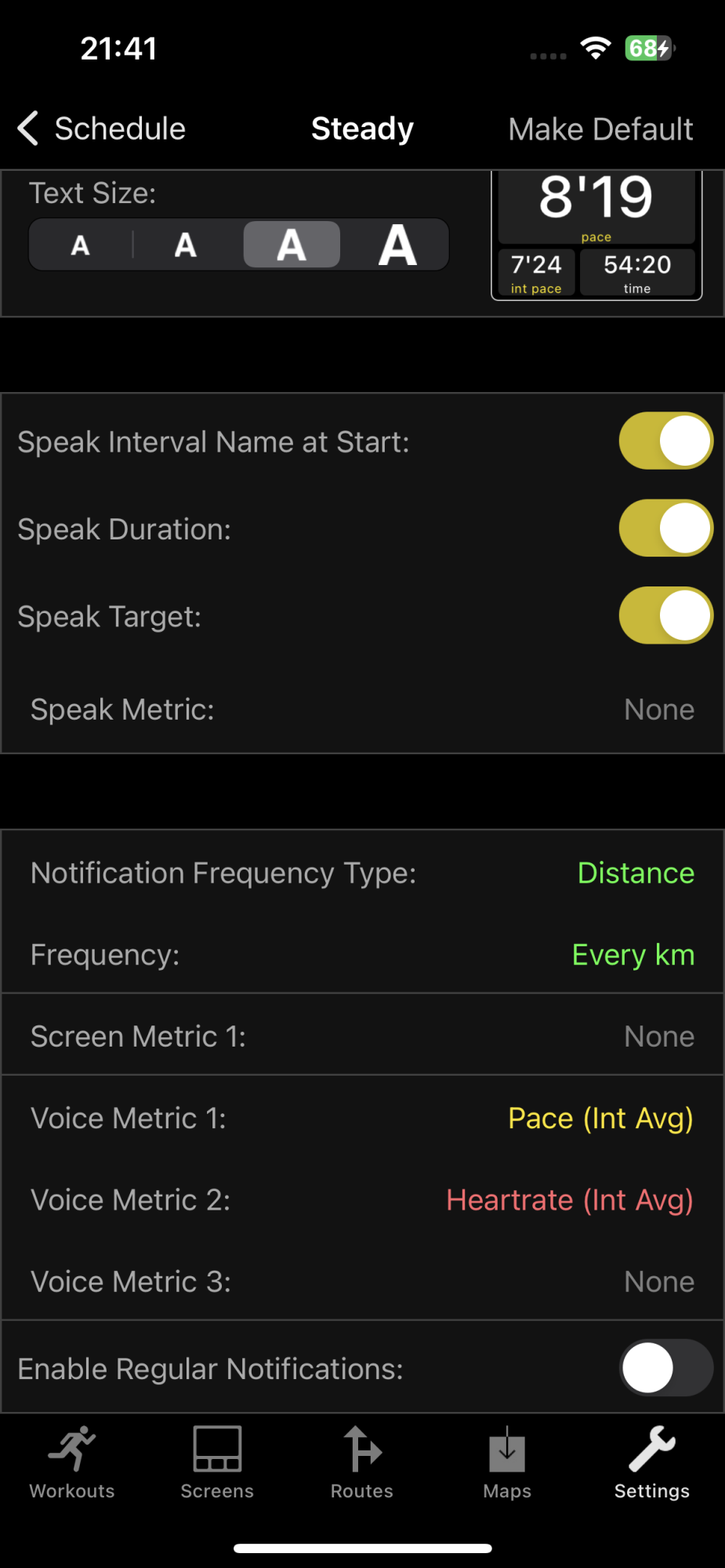Image resolution: width=725 pixels, height=1568 pixels.
Task: Turn off Speak Target
Action: pos(665,616)
